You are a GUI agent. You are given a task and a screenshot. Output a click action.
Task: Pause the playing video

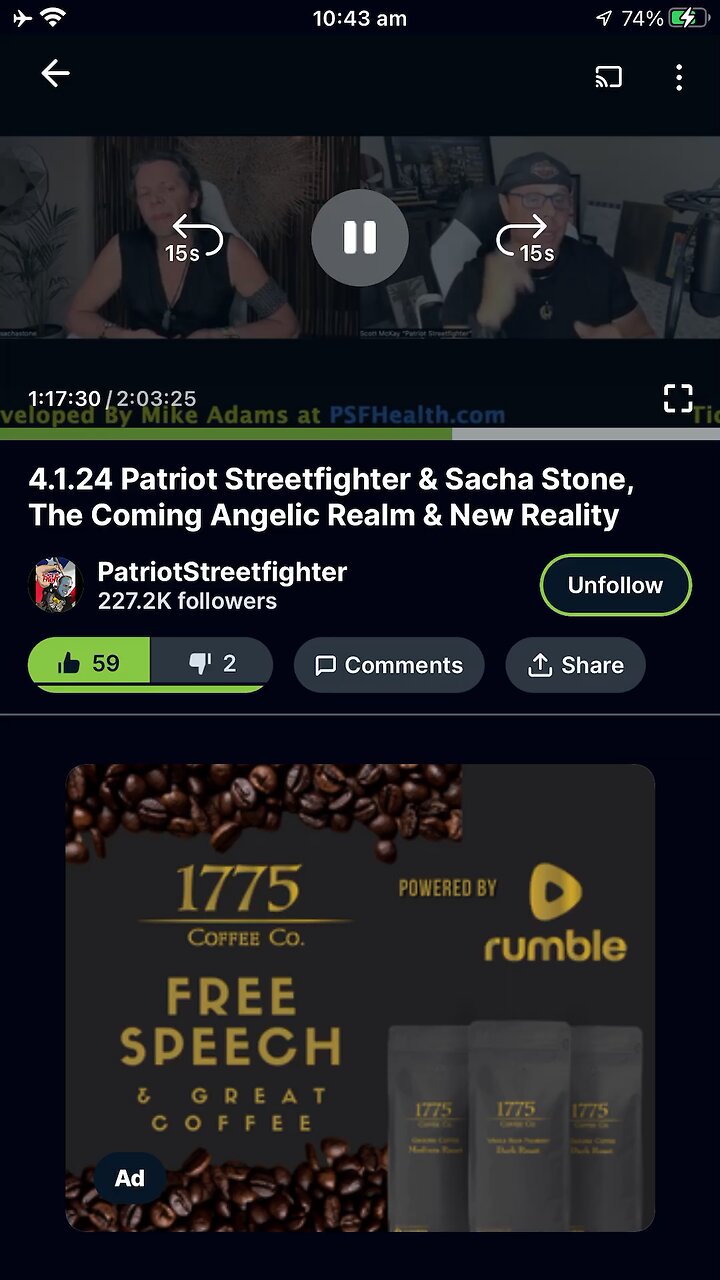[360, 238]
